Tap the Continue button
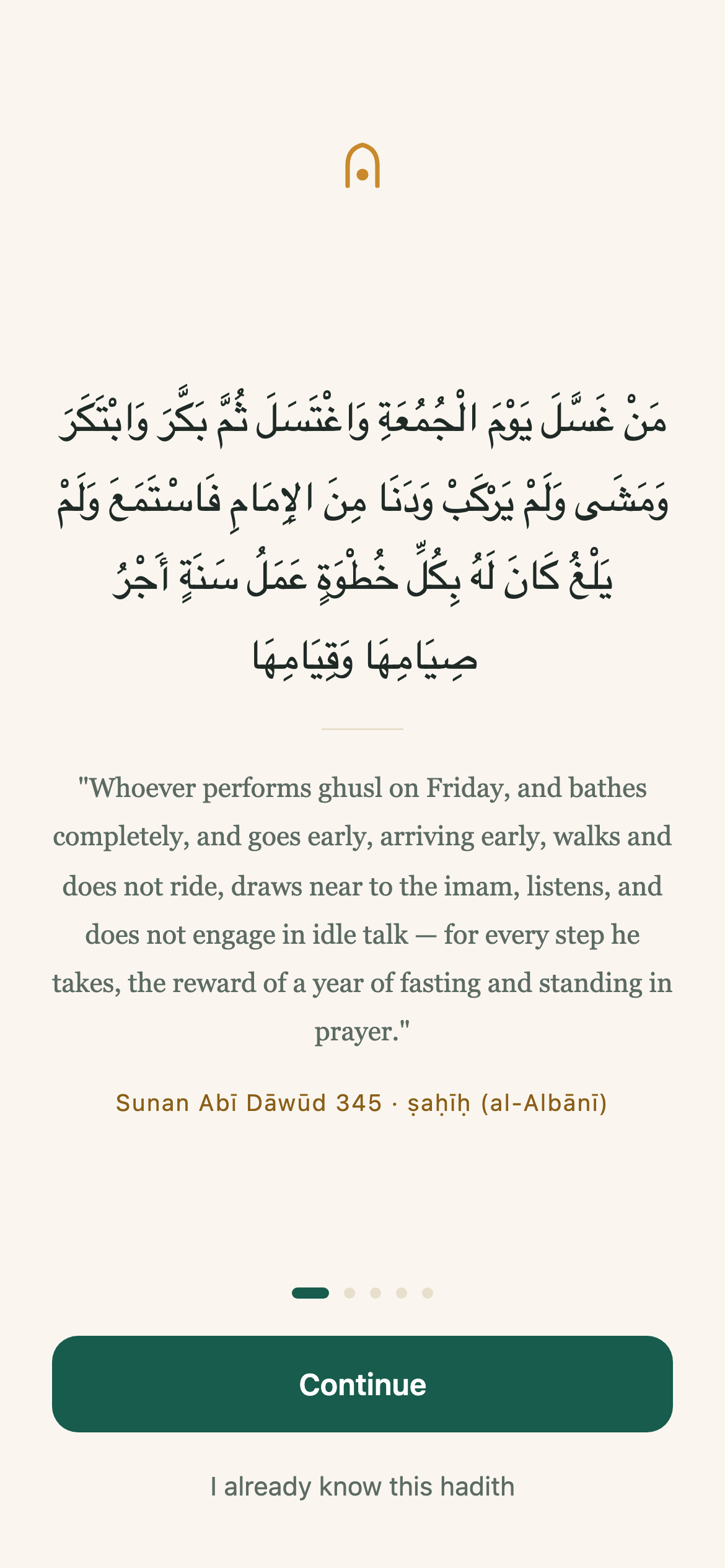Image resolution: width=725 pixels, height=1568 pixels. [x=362, y=1383]
